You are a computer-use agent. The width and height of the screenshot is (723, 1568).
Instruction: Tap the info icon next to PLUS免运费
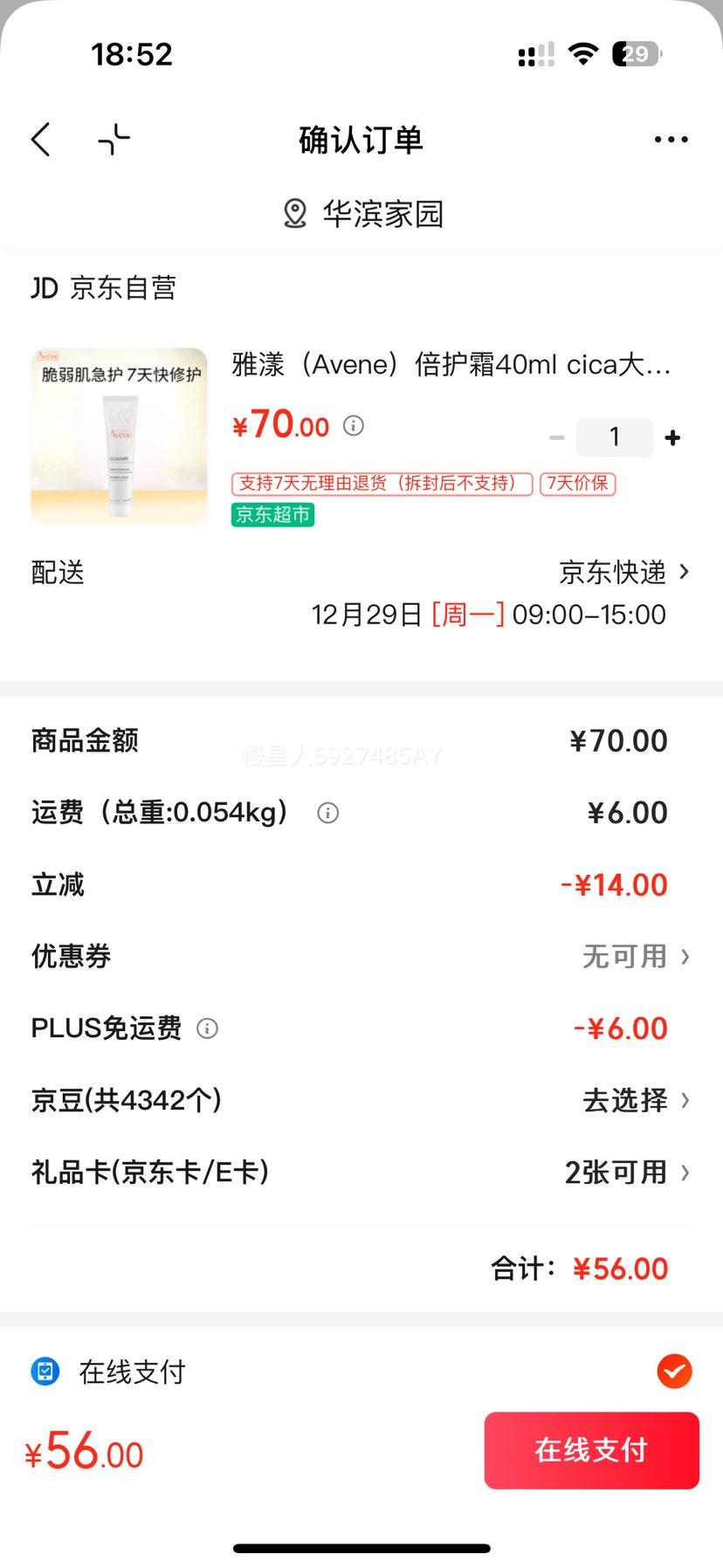click(x=207, y=1028)
